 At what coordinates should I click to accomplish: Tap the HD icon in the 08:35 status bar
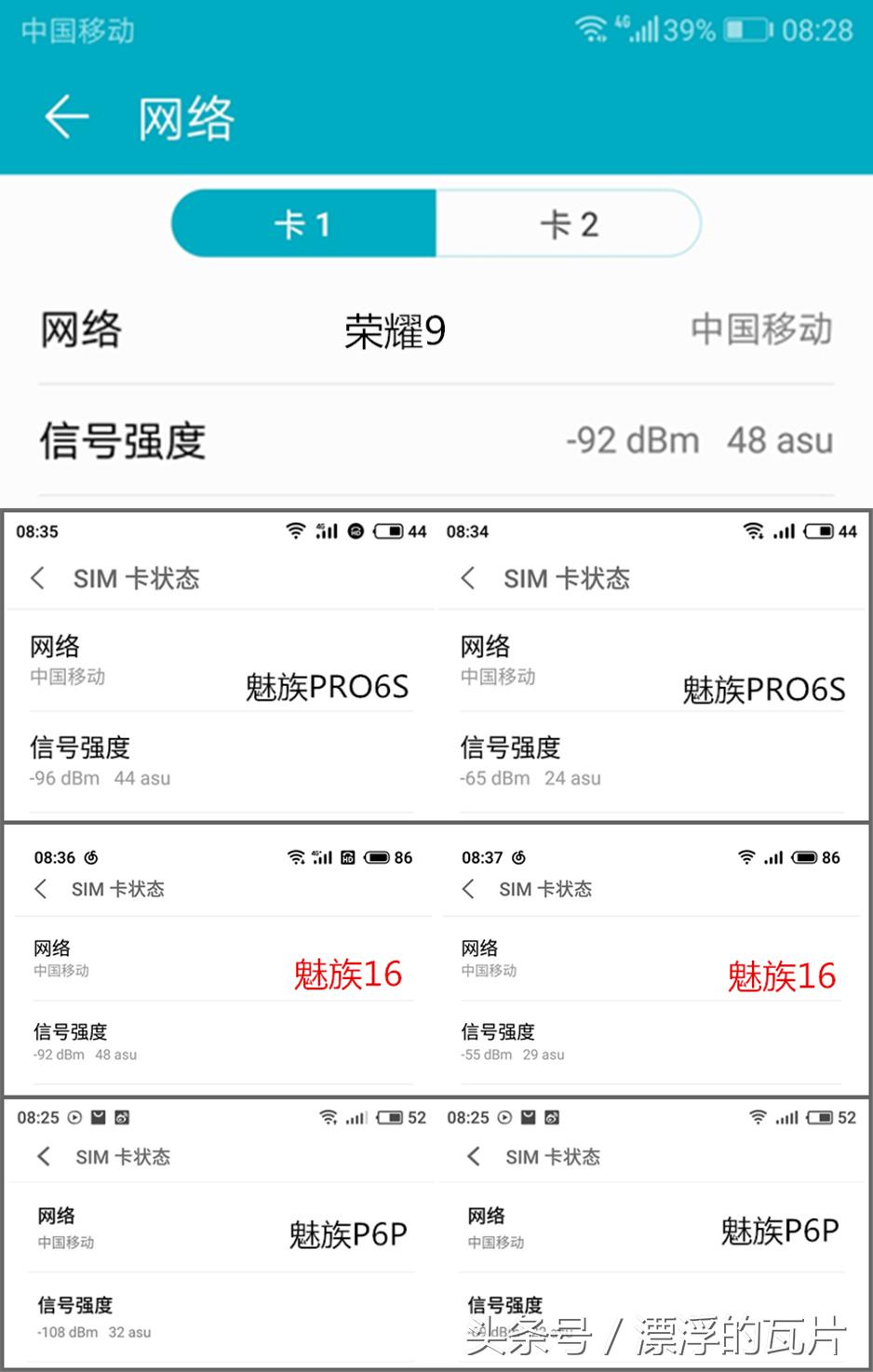[354, 531]
